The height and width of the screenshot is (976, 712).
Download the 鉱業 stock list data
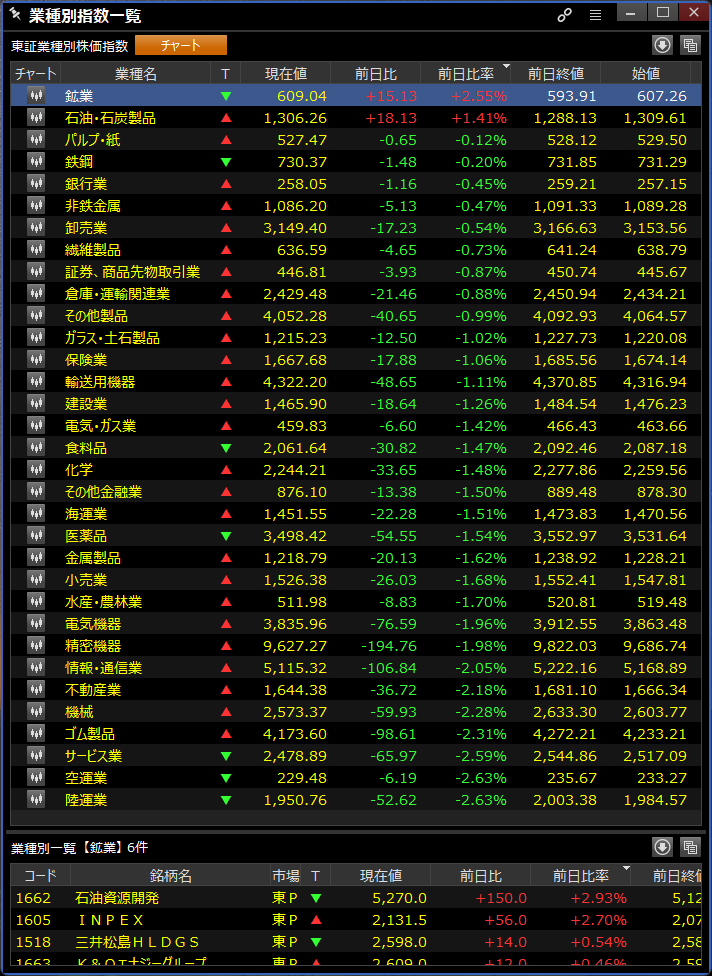click(x=662, y=847)
